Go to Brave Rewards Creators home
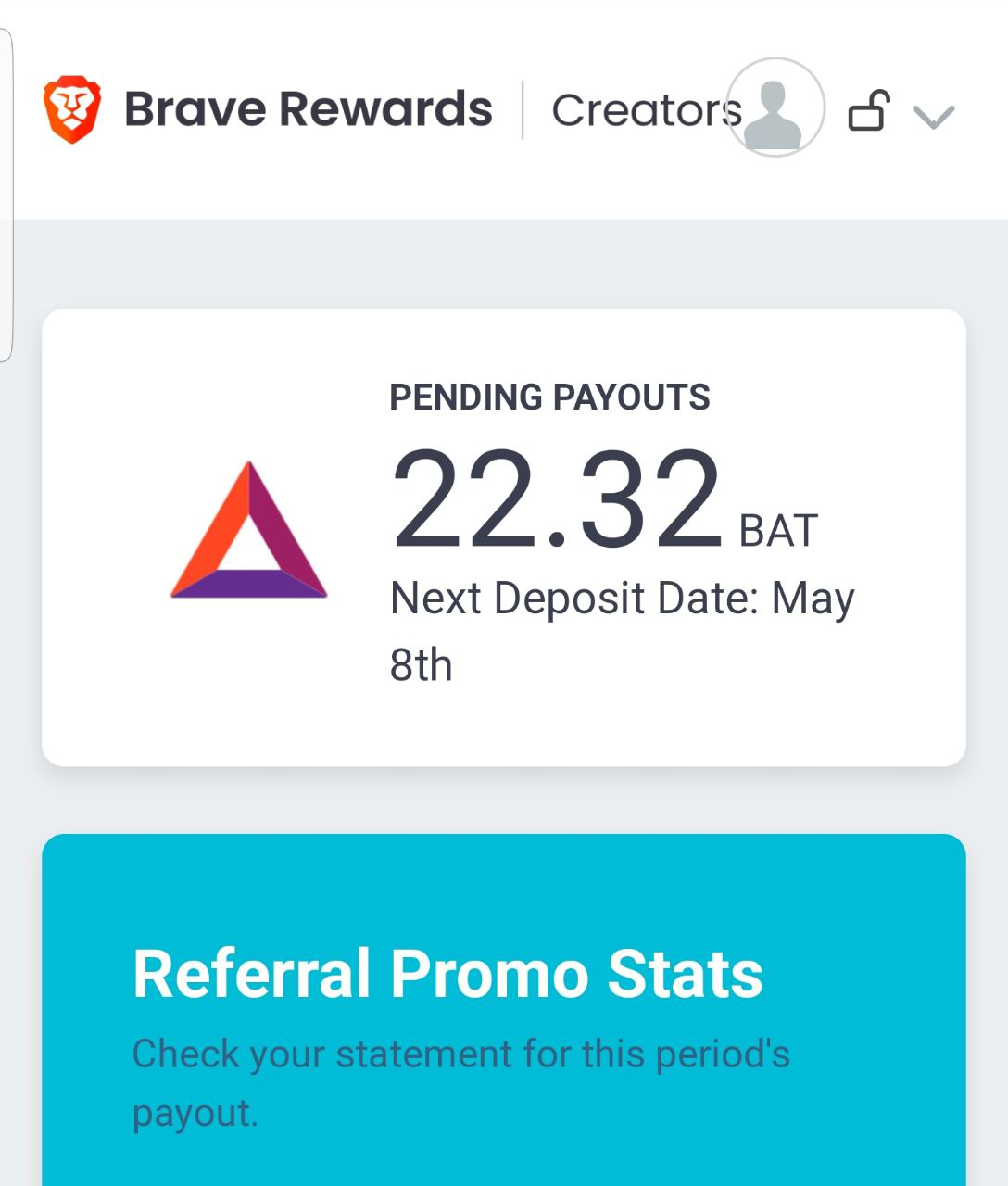This screenshot has width=1008, height=1186. coord(269,109)
